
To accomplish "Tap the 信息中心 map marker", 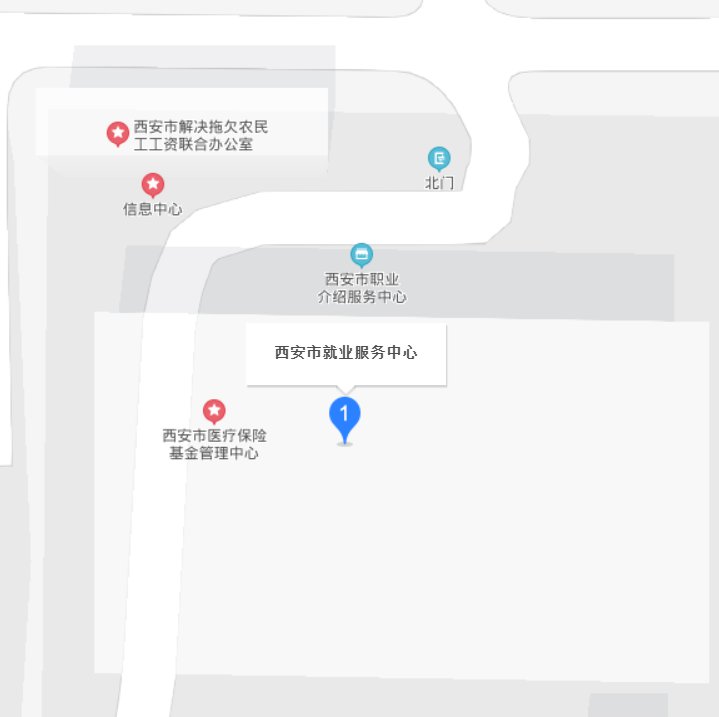I will [153, 184].
